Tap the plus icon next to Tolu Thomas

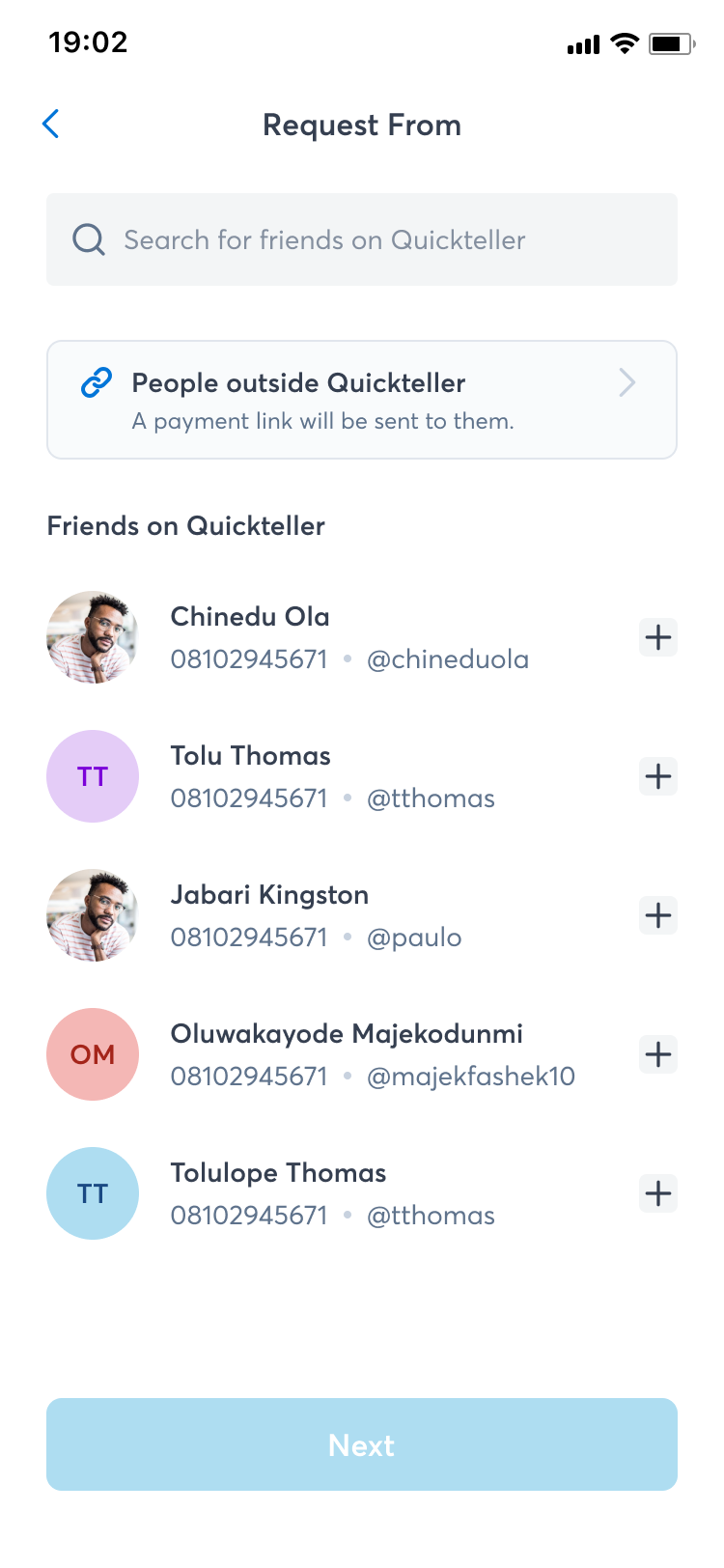tap(657, 776)
